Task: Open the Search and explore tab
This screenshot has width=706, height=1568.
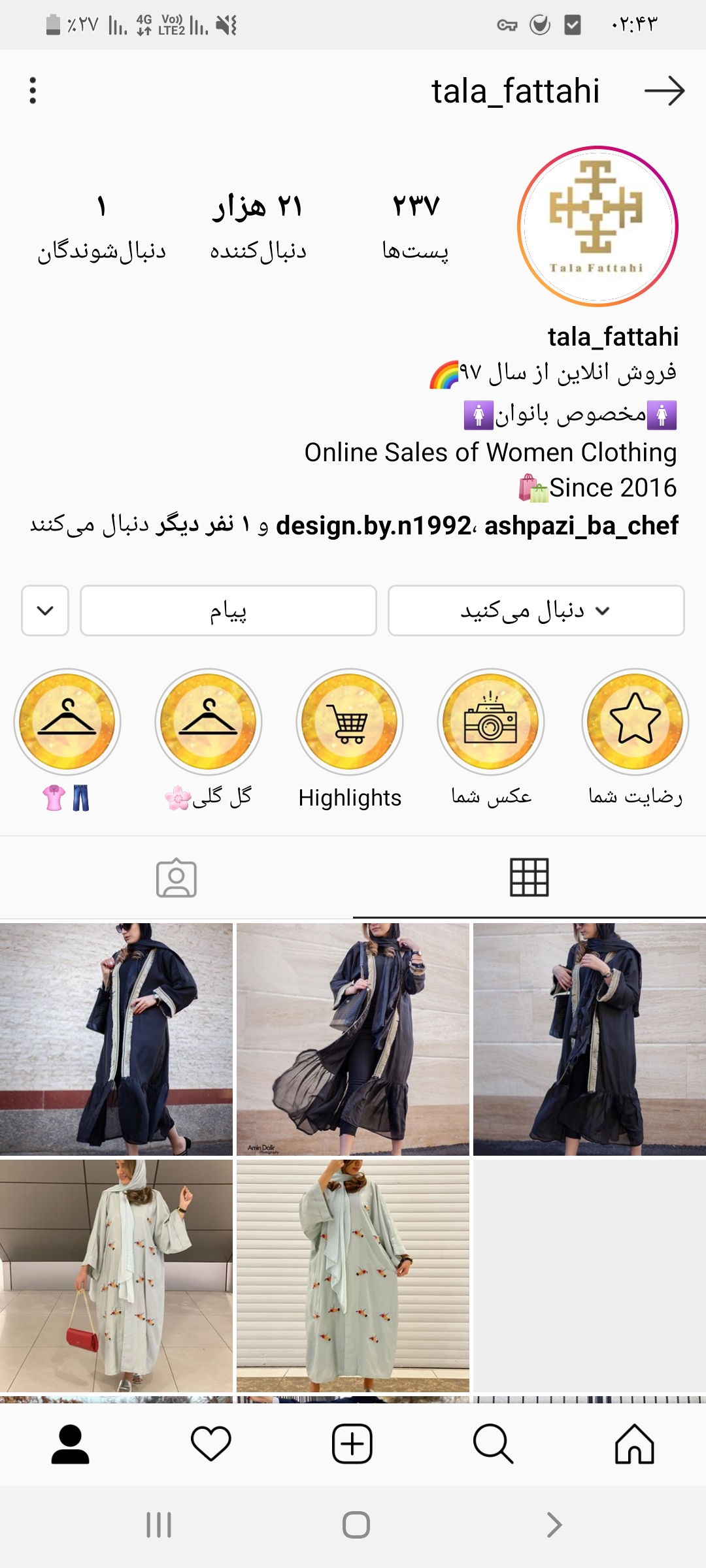Action: point(493,1443)
